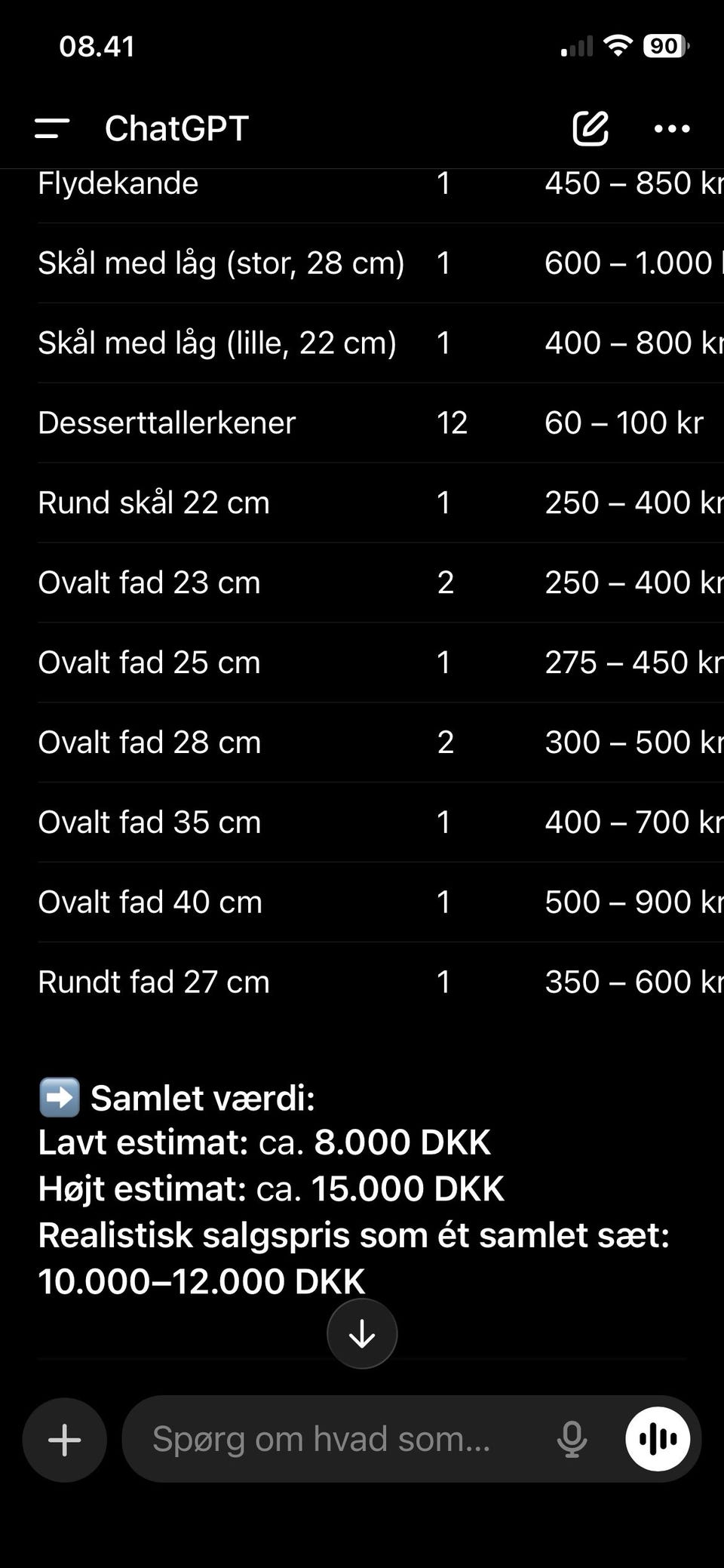724x1568 pixels.
Task: Start voice mode conversation
Action: point(658,1440)
